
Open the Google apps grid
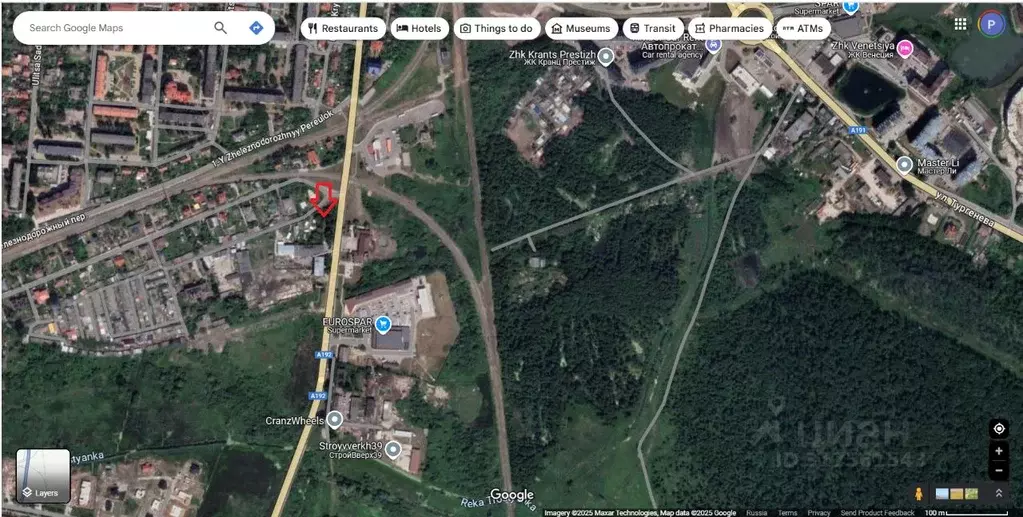[x=960, y=24]
